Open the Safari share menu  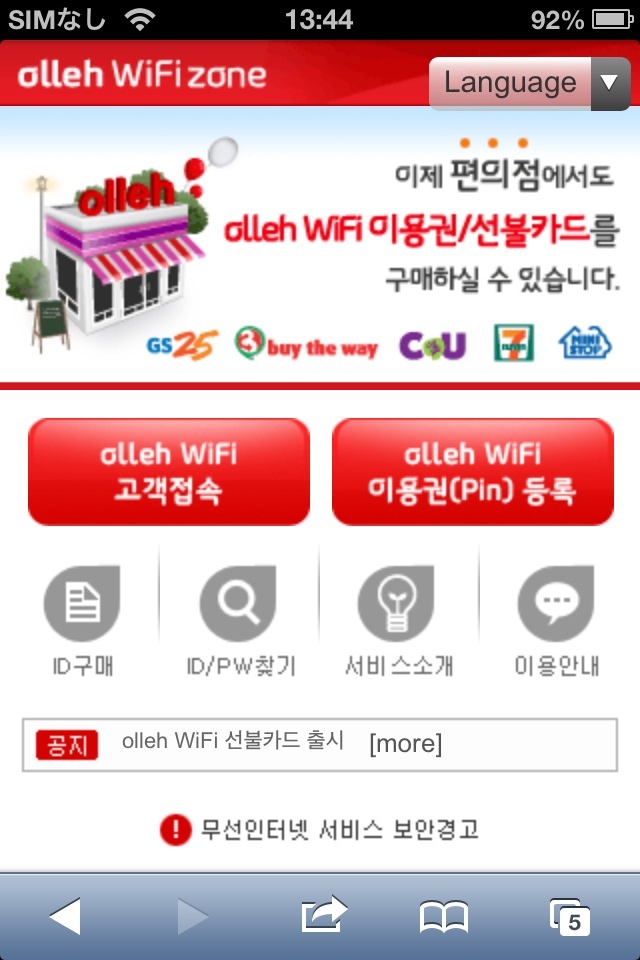point(323,916)
